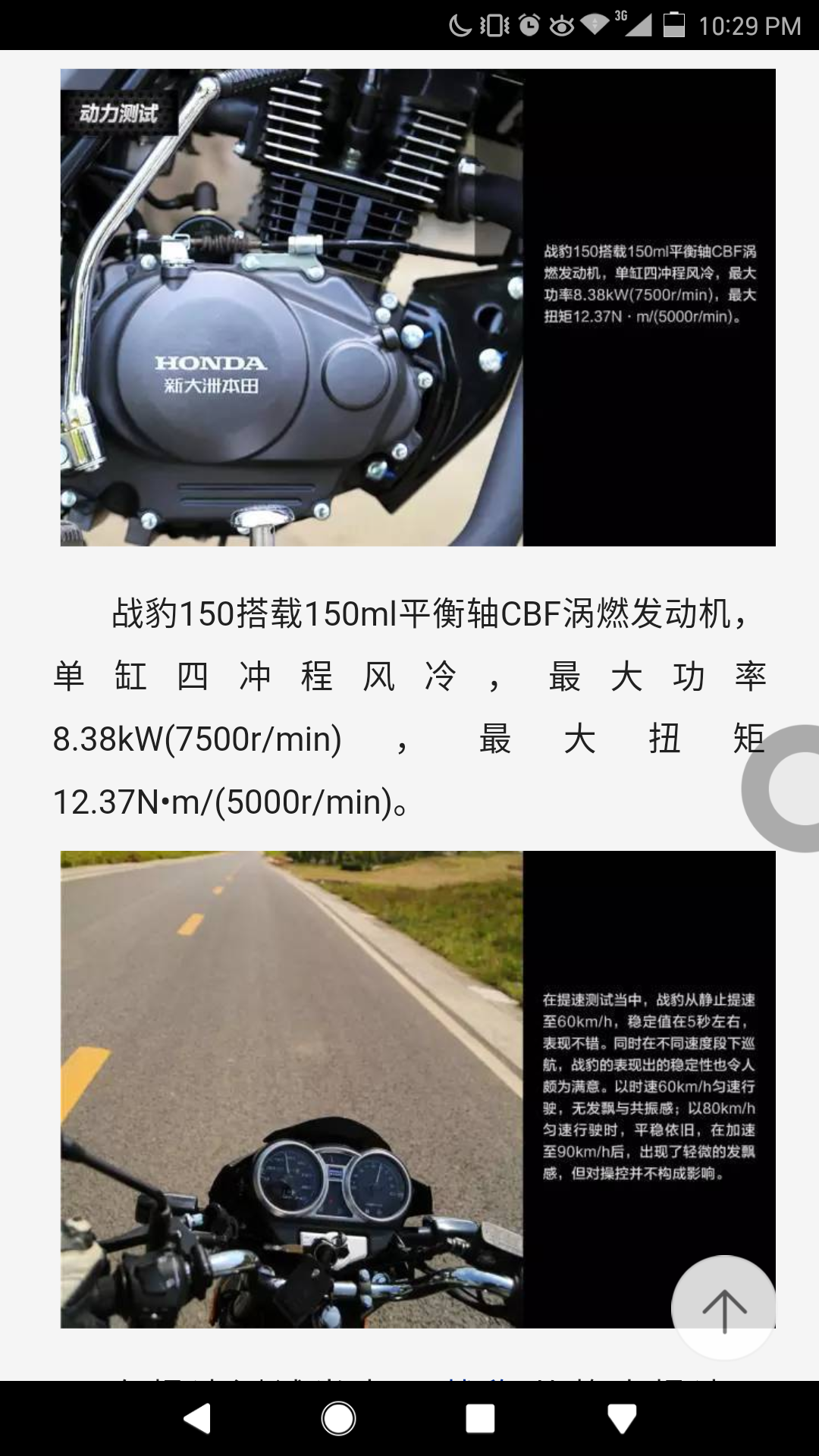Open the Honda engine picture
819x1456 pixels.
[418, 307]
